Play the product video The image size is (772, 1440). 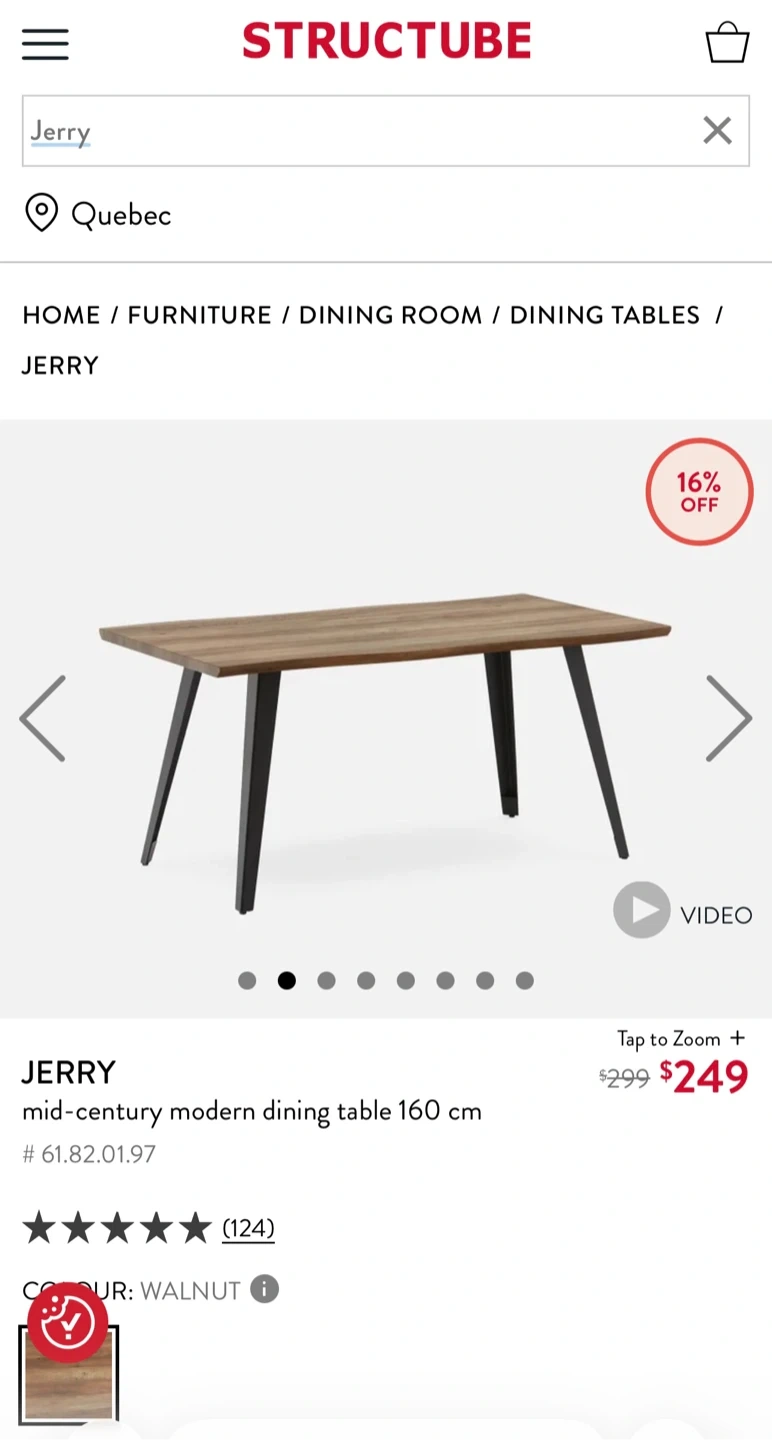click(682, 910)
